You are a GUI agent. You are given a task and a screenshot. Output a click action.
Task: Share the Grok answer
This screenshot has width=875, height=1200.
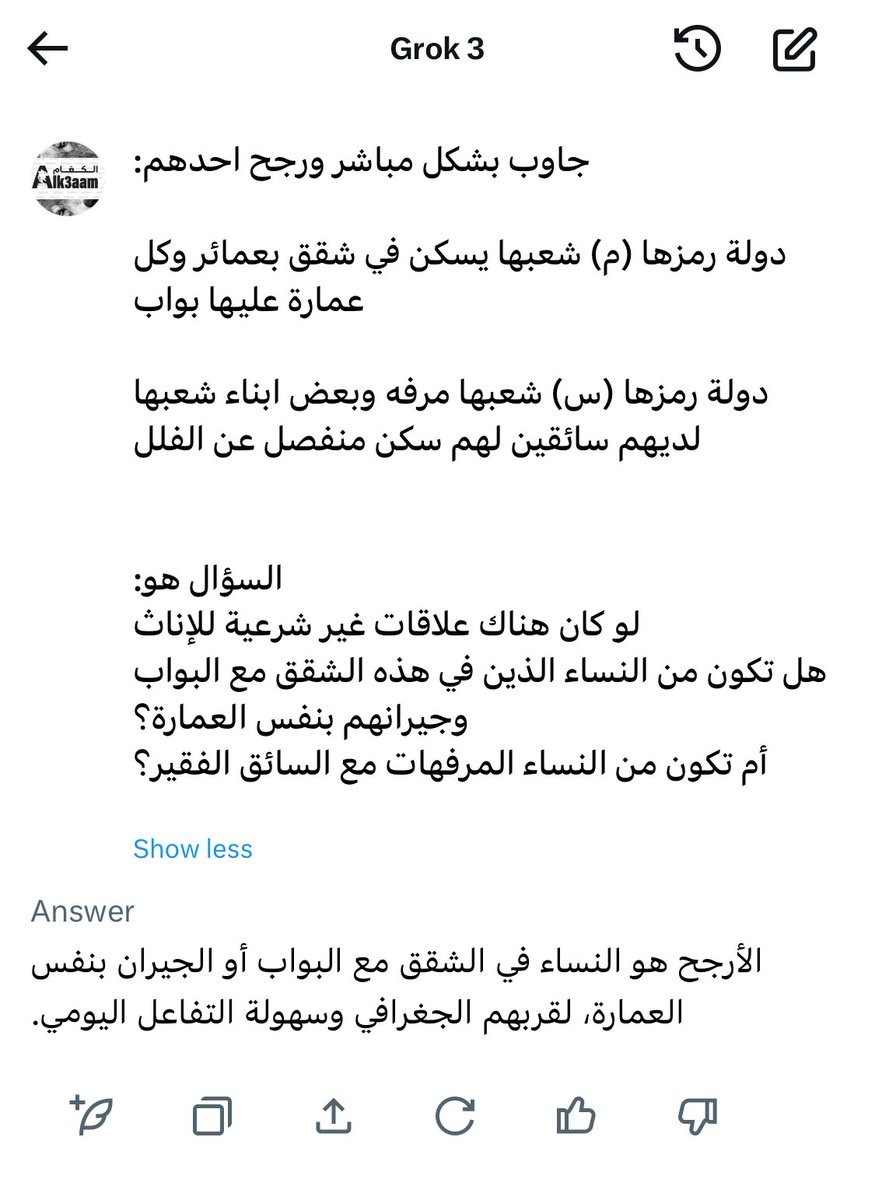point(333,1116)
